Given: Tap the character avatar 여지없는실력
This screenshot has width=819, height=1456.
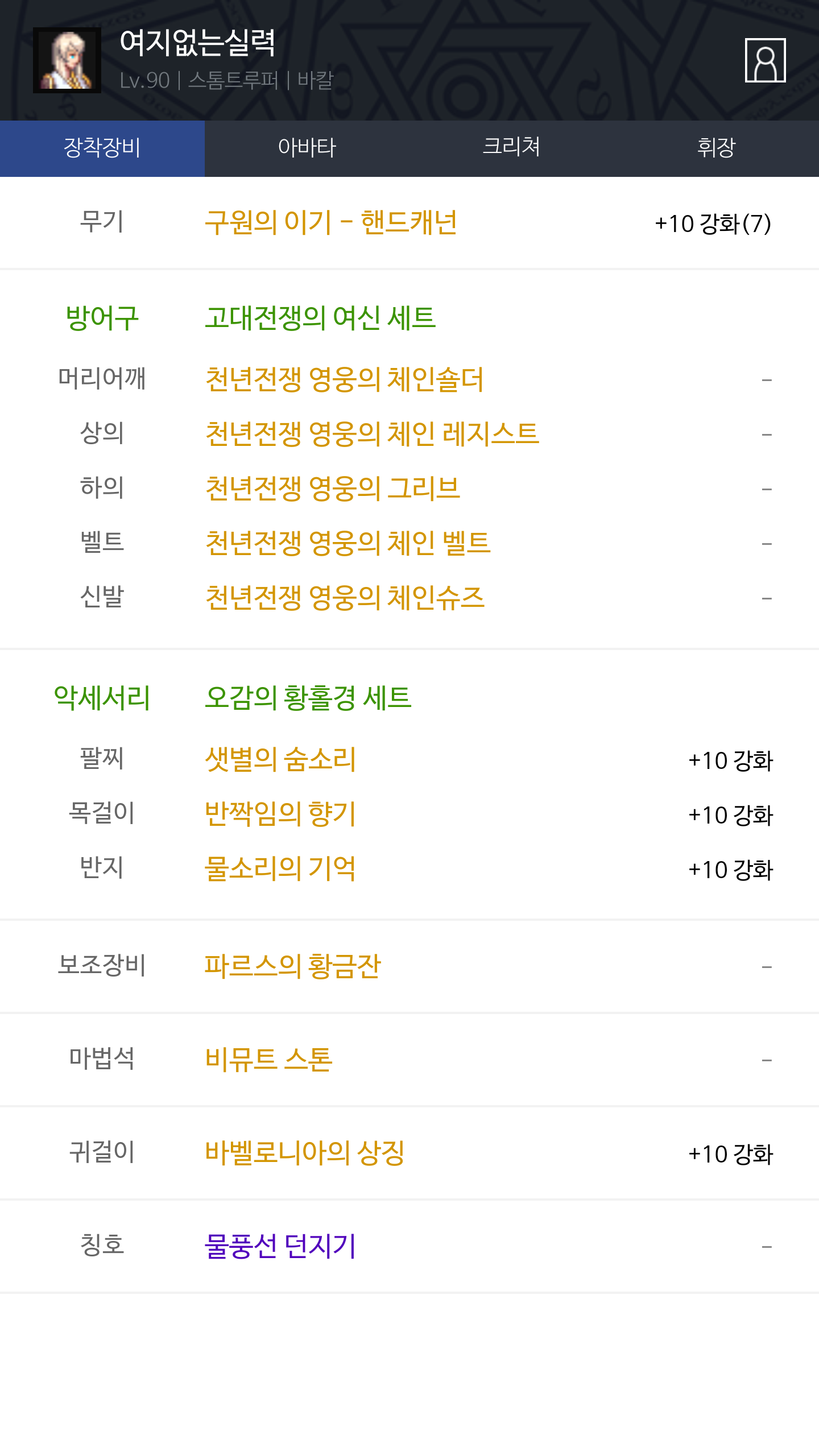Looking at the screenshot, I should point(67,60).
